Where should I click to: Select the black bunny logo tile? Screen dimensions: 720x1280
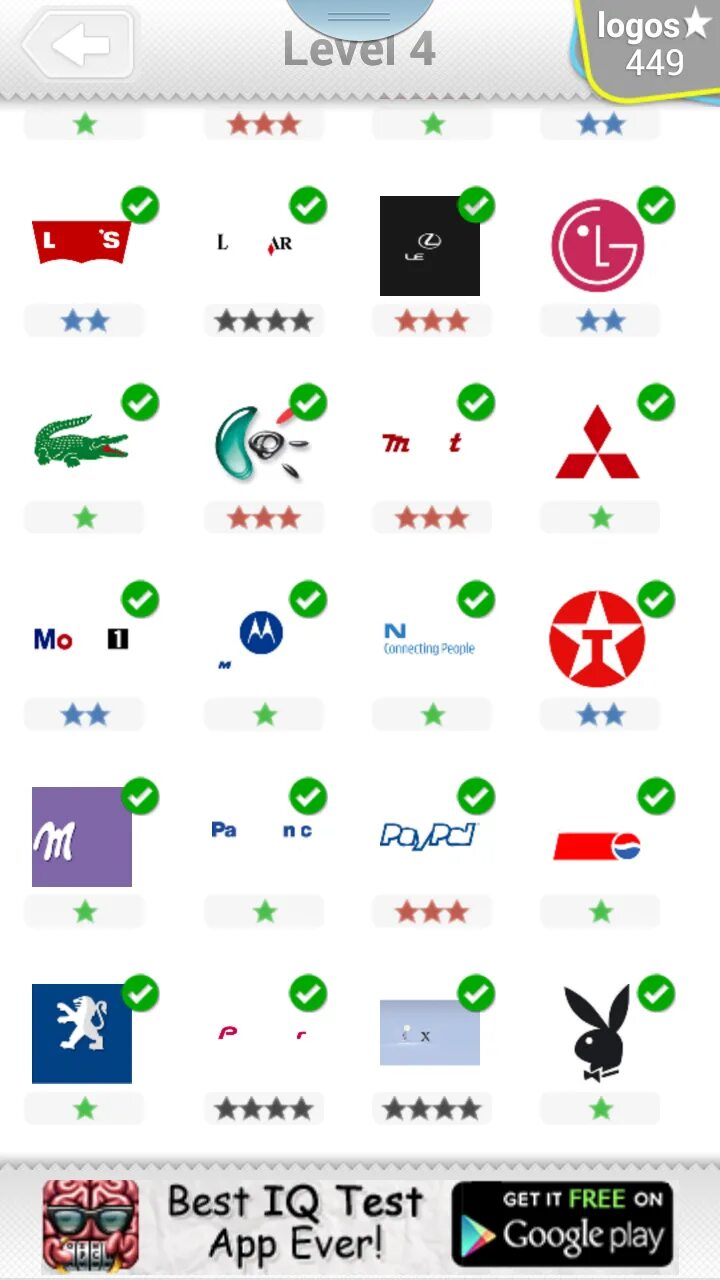point(598,1032)
